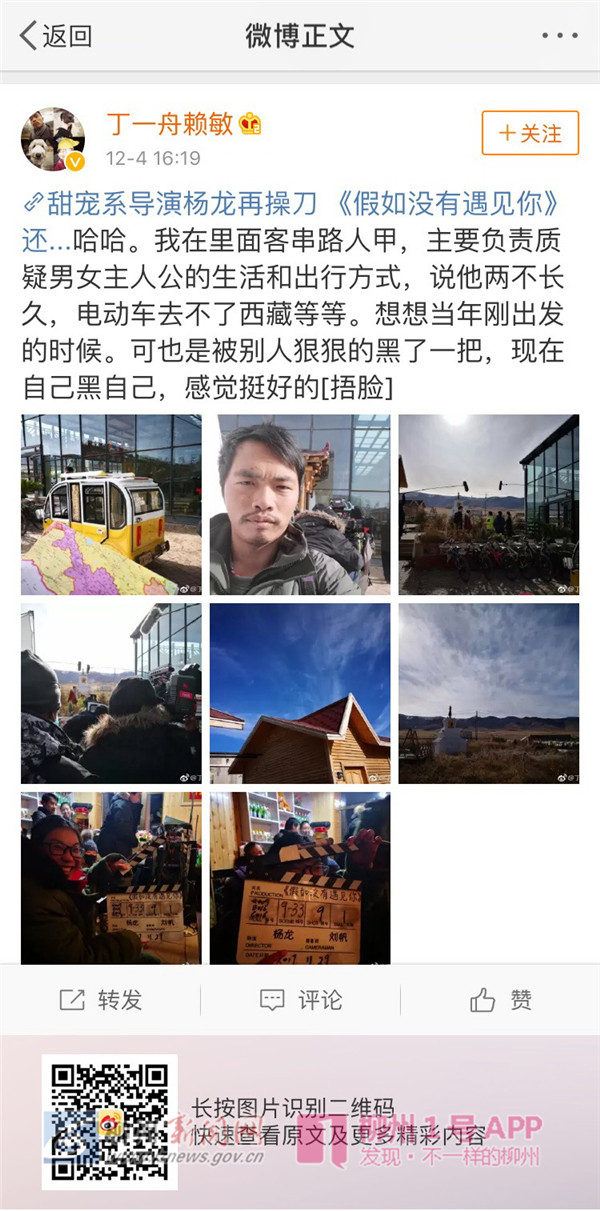The height and width of the screenshot is (1211, 600).
Task: Go back with the 返回 arrow
Action: coord(56,37)
